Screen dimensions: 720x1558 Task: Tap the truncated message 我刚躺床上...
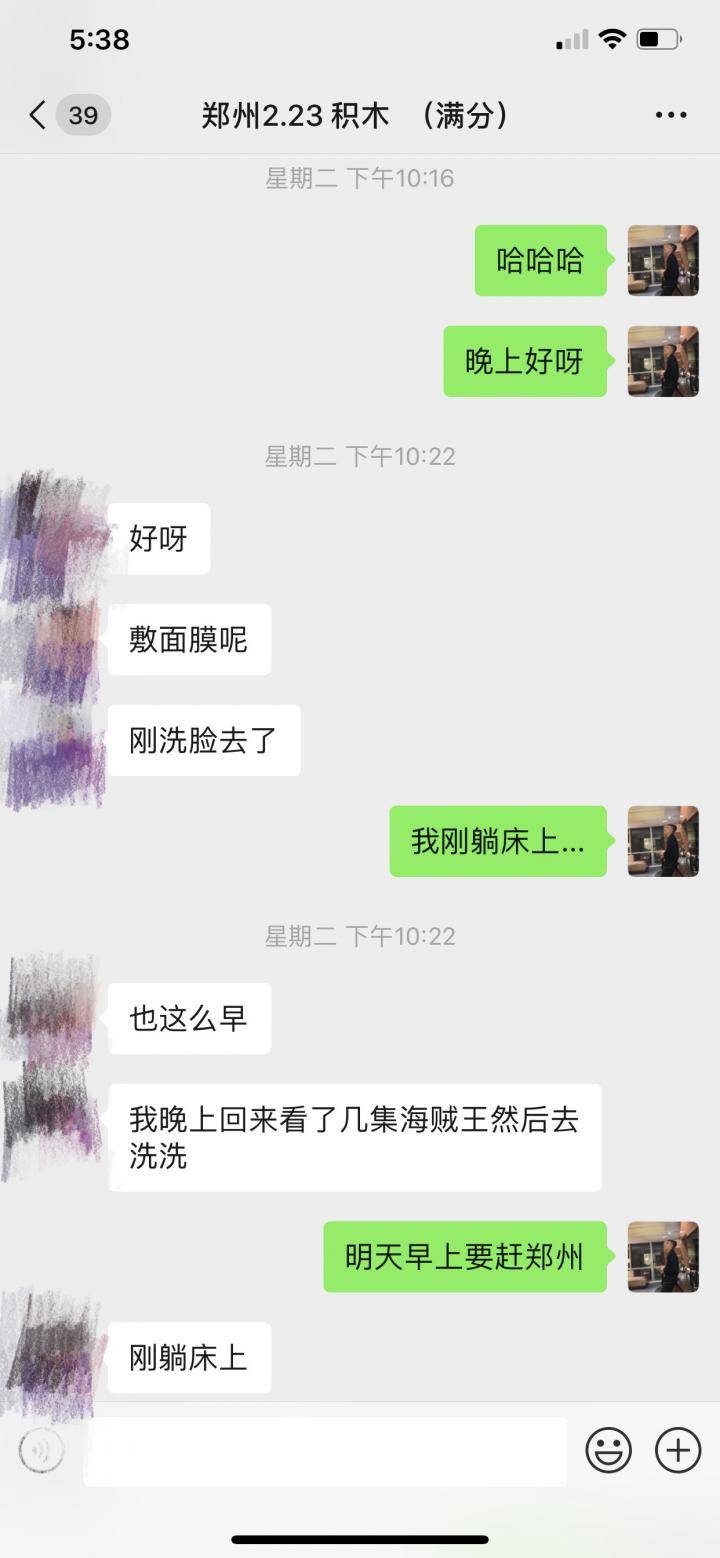[497, 841]
